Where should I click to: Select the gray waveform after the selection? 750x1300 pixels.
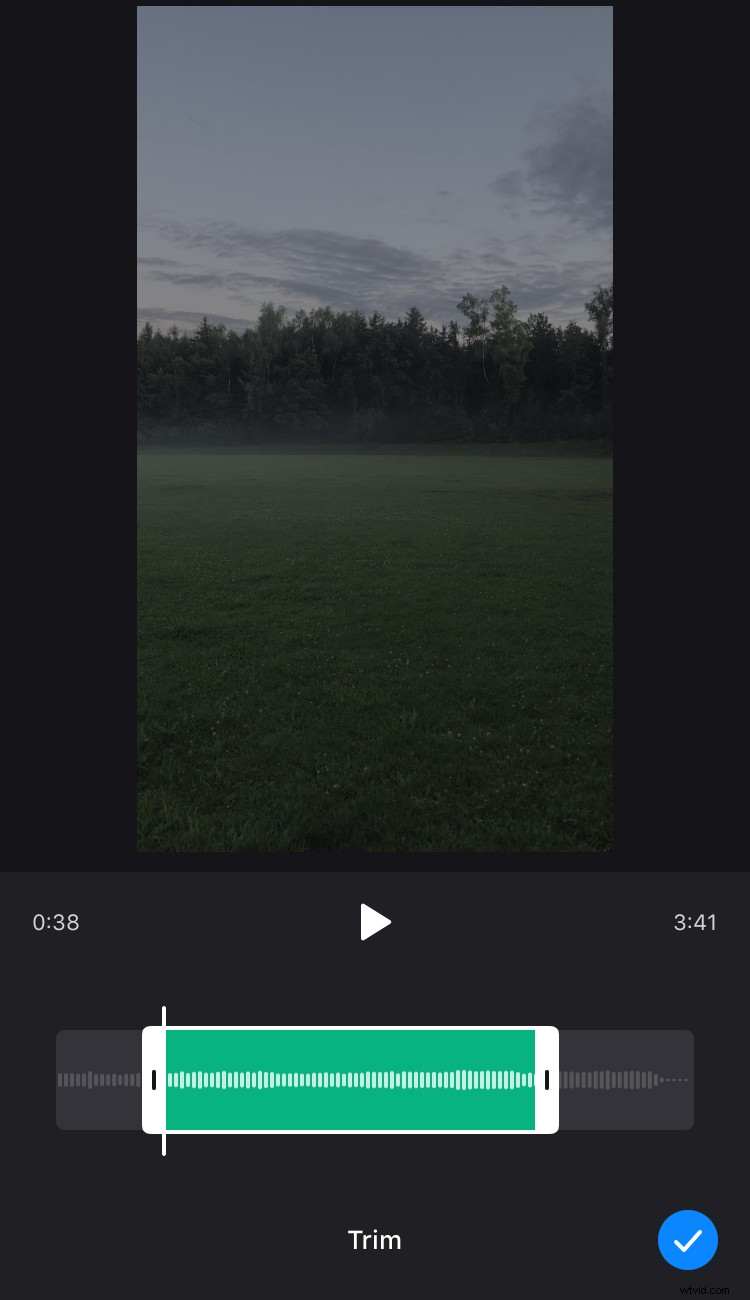coord(620,1080)
